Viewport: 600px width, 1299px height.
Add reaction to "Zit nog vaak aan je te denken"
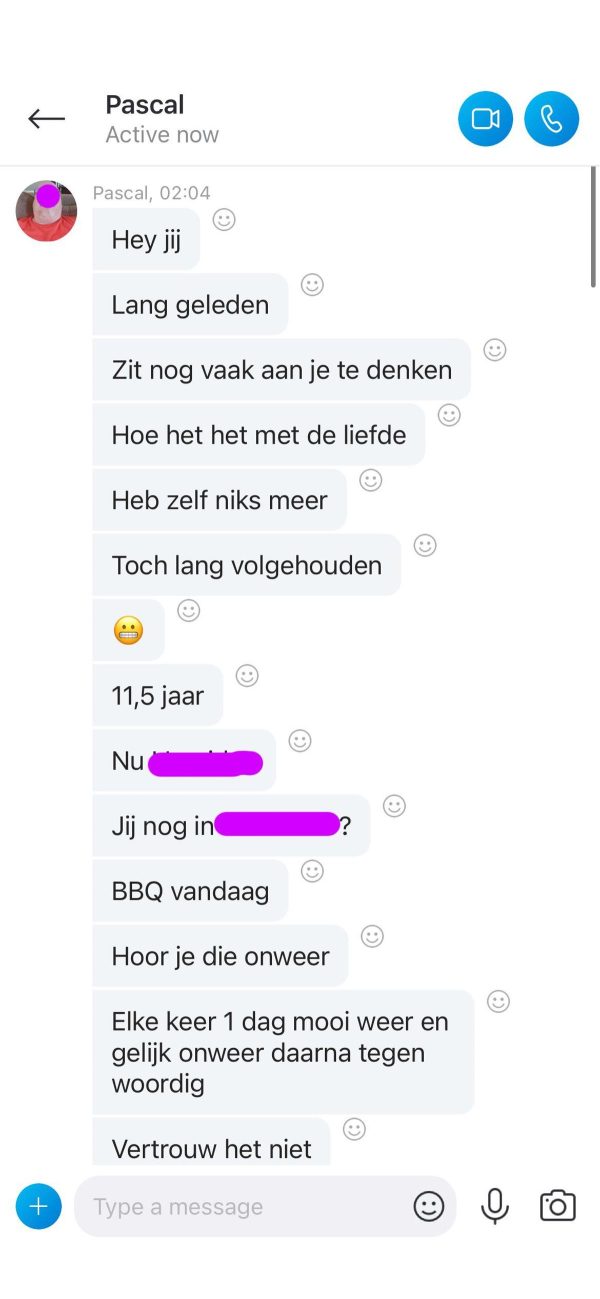coord(494,350)
